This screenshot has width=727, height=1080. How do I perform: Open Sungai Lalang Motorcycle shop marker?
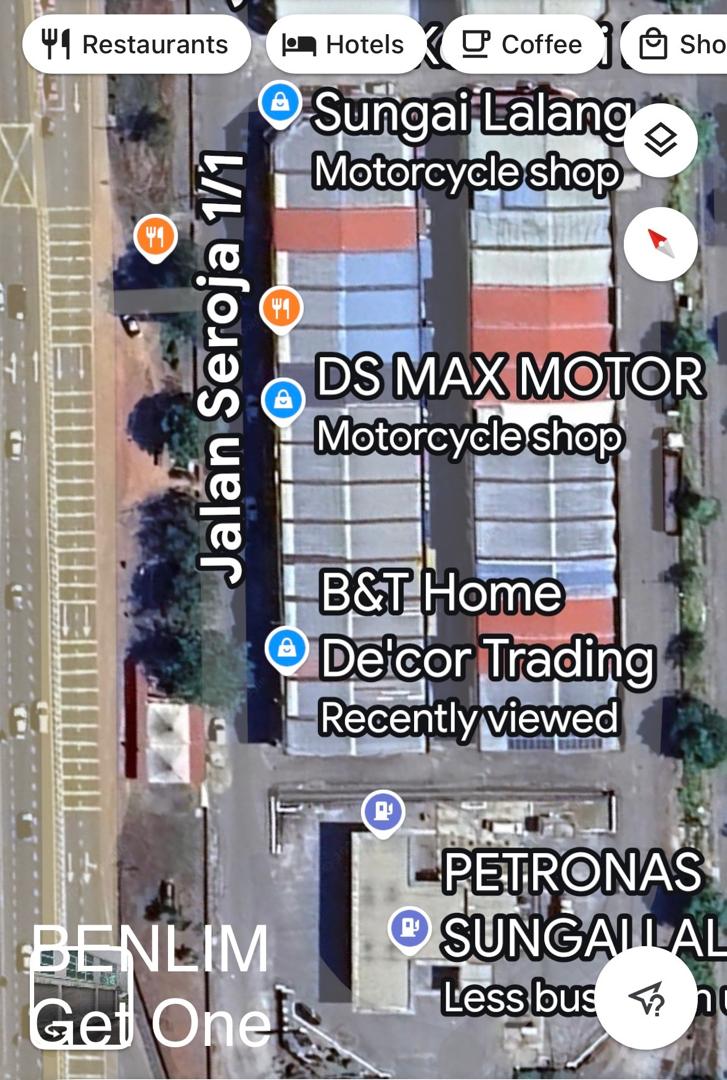(x=280, y=103)
